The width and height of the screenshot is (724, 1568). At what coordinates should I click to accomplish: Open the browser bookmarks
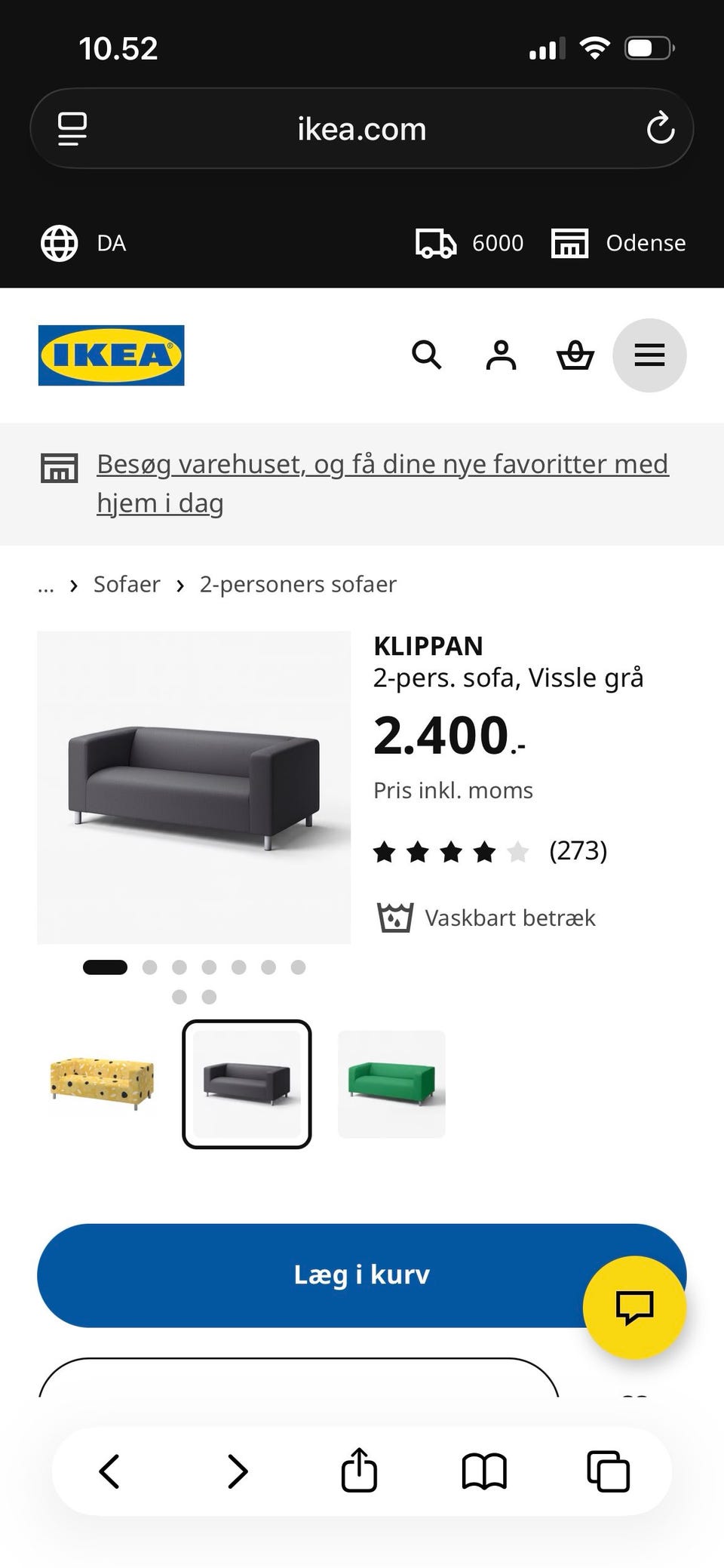(x=484, y=1471)
